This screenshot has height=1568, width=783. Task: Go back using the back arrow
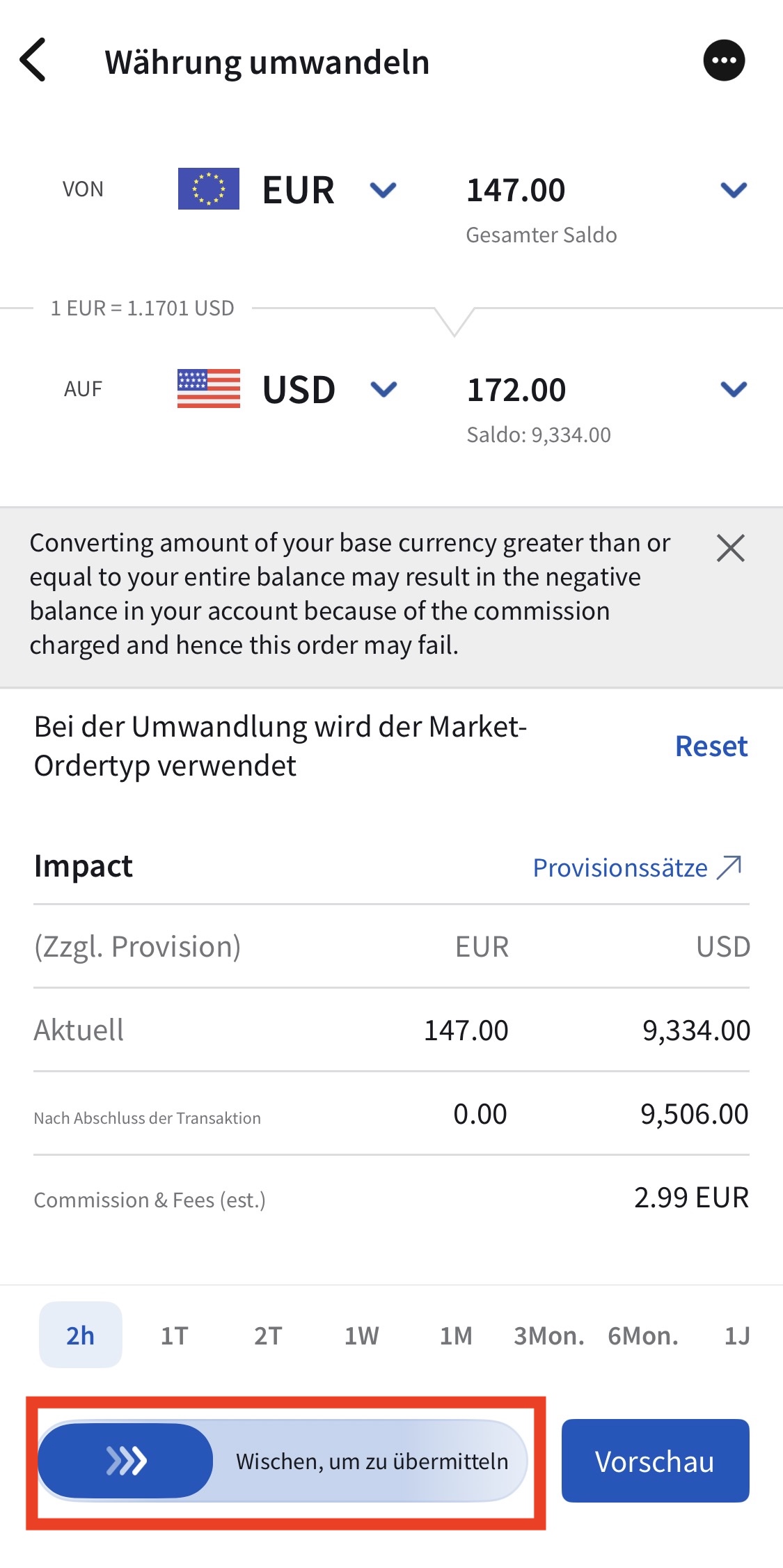point(33,61)
